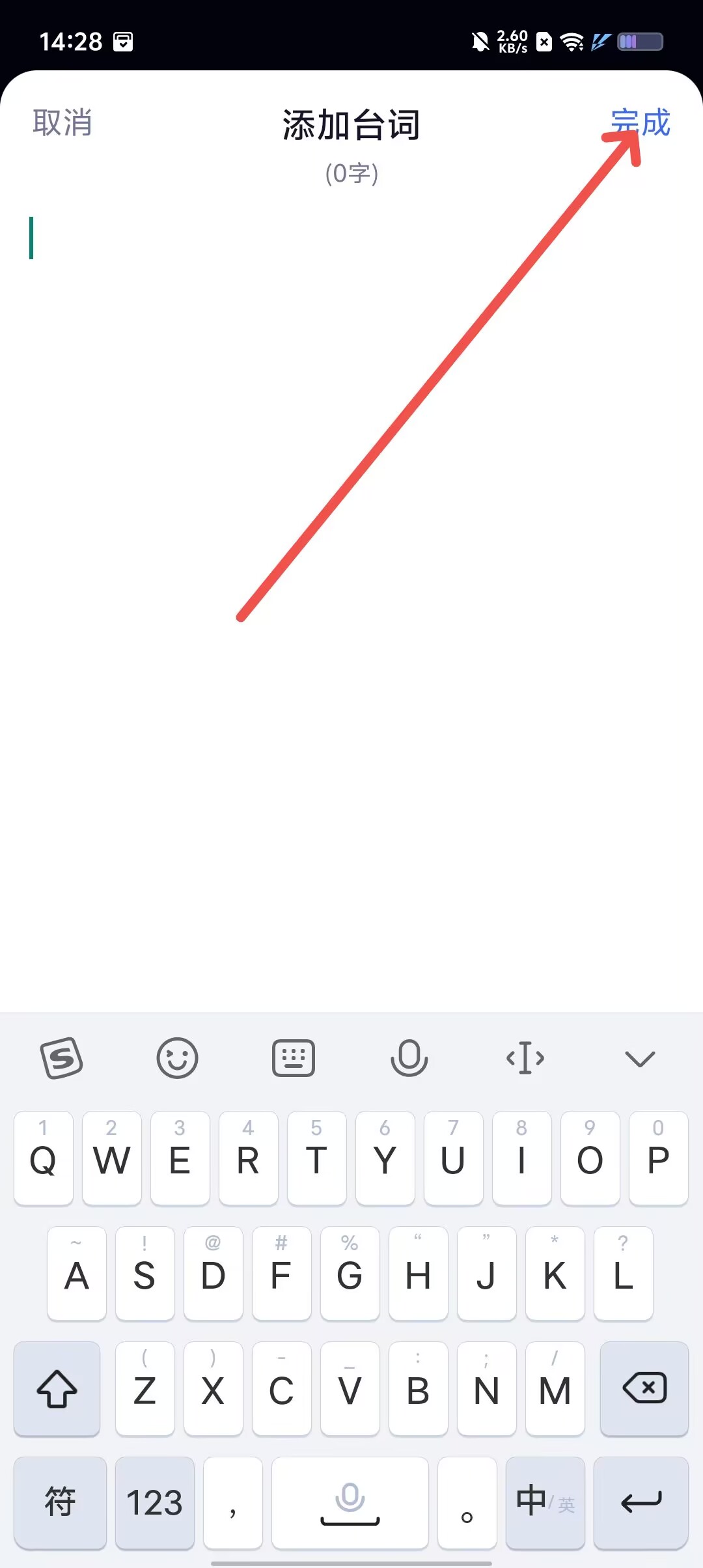Tap 取消 to cancel adding lines

[x=62, y=122]
